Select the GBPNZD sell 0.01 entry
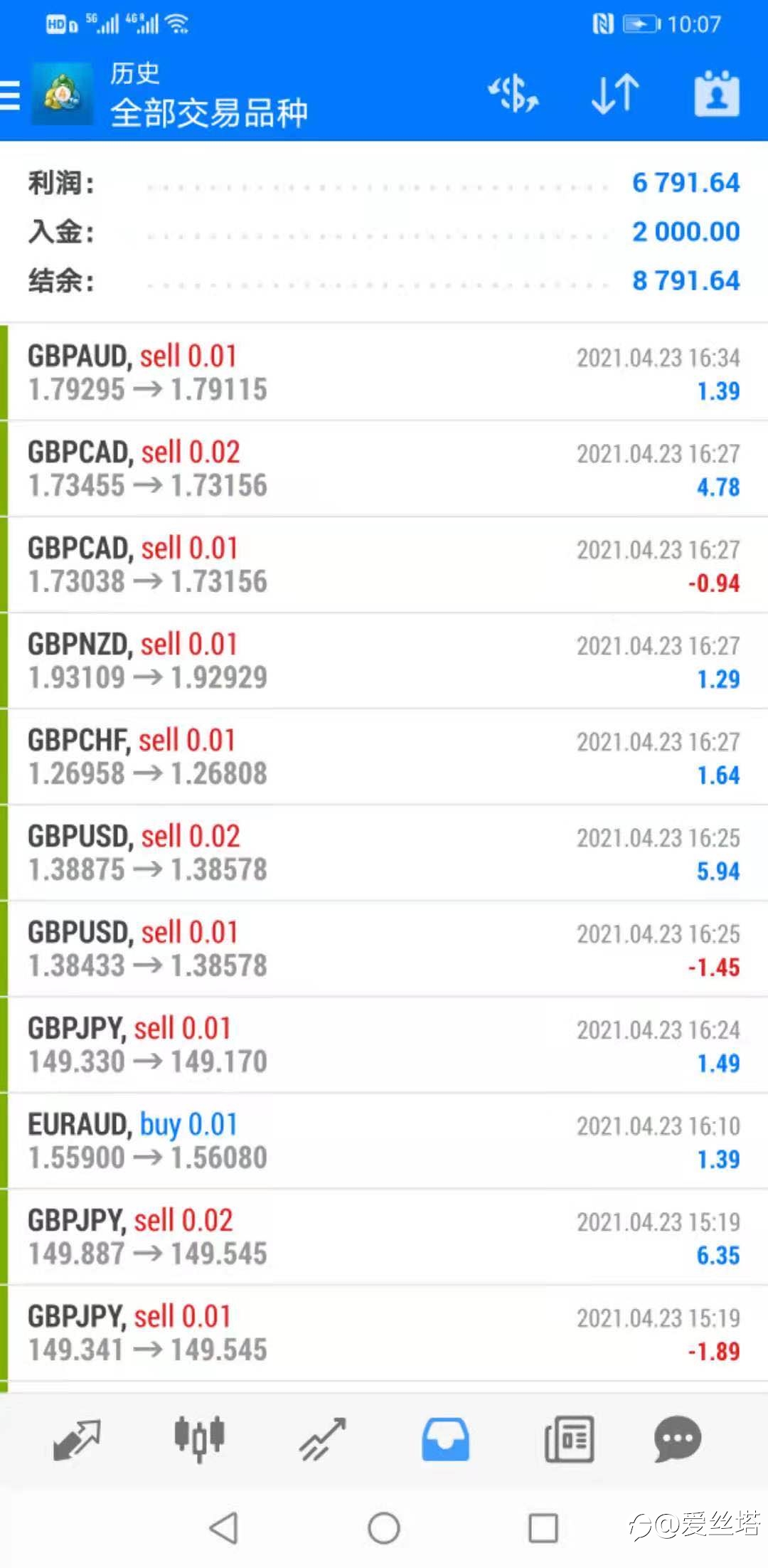 pos(384,661)
